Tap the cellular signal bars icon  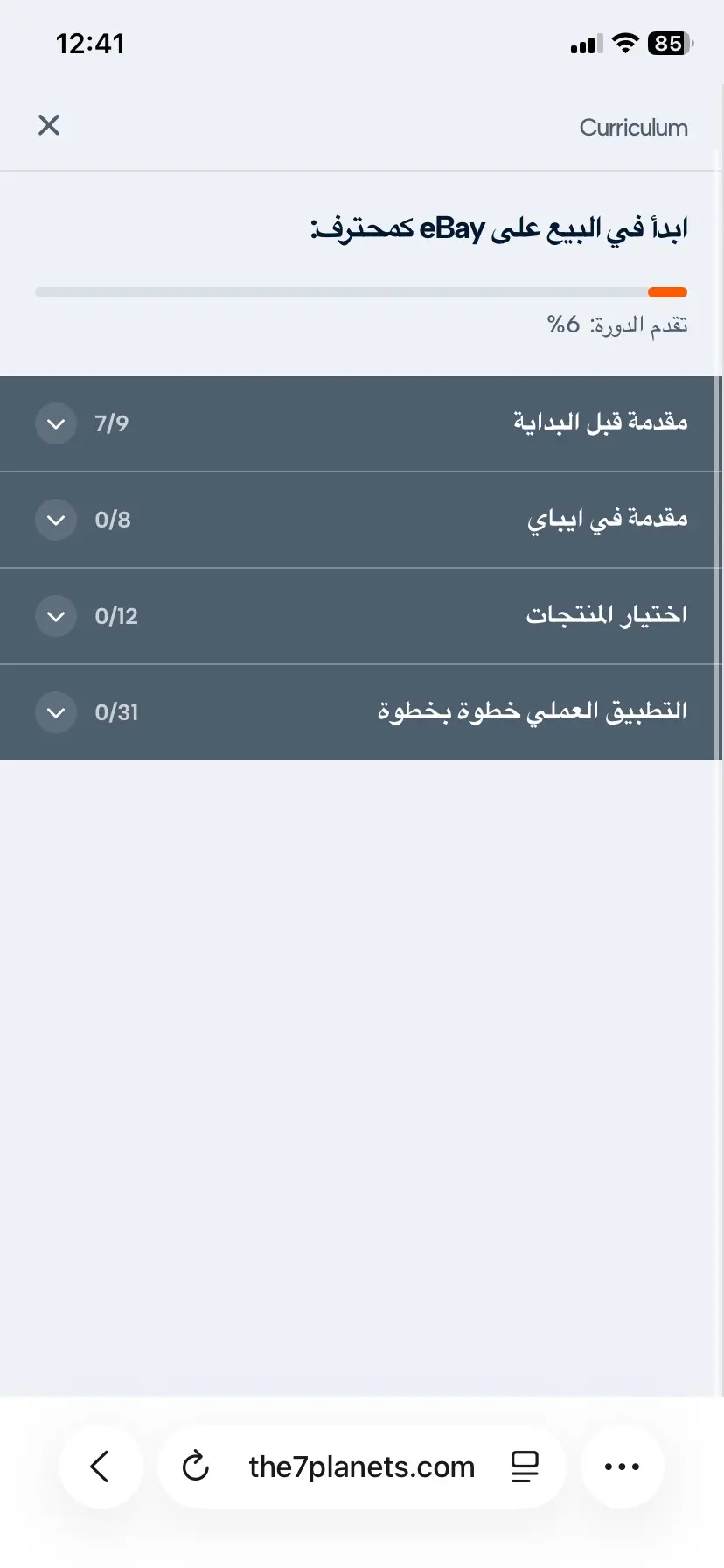tap(588, 44)
